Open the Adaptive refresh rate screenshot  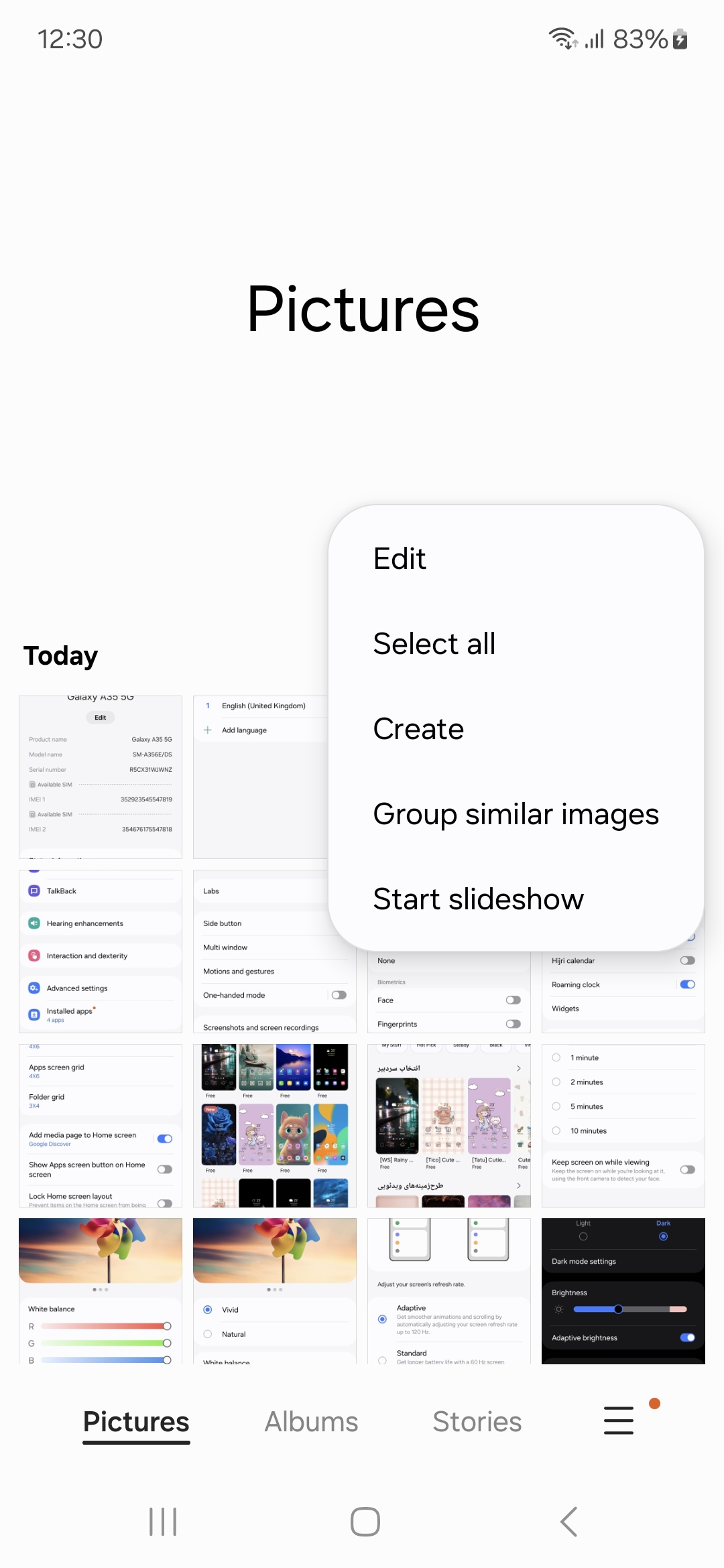[449, 1291]
